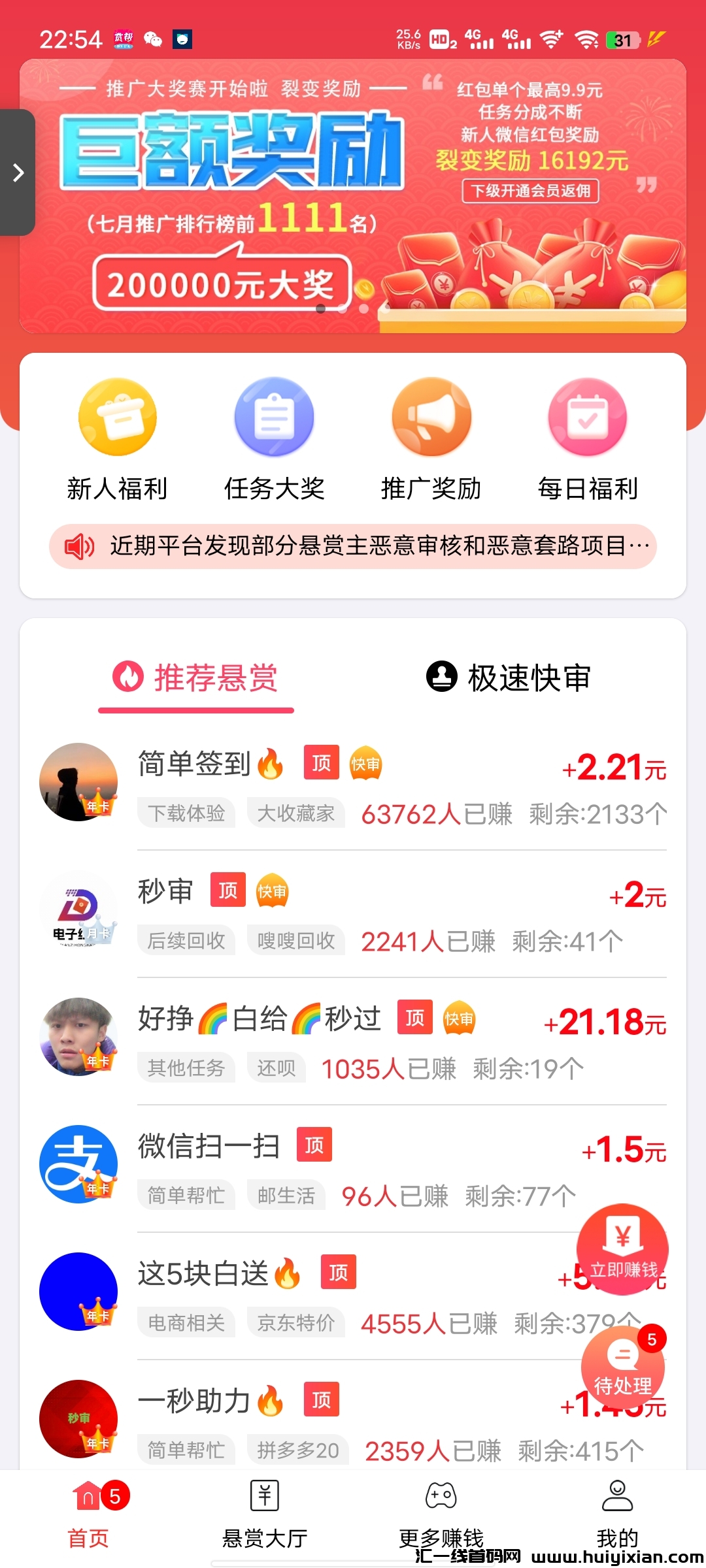Click the 快审 badge on 好挣白给秒过
Image resolution: width=706 pixels, height=1568 pixels.
459,1018
